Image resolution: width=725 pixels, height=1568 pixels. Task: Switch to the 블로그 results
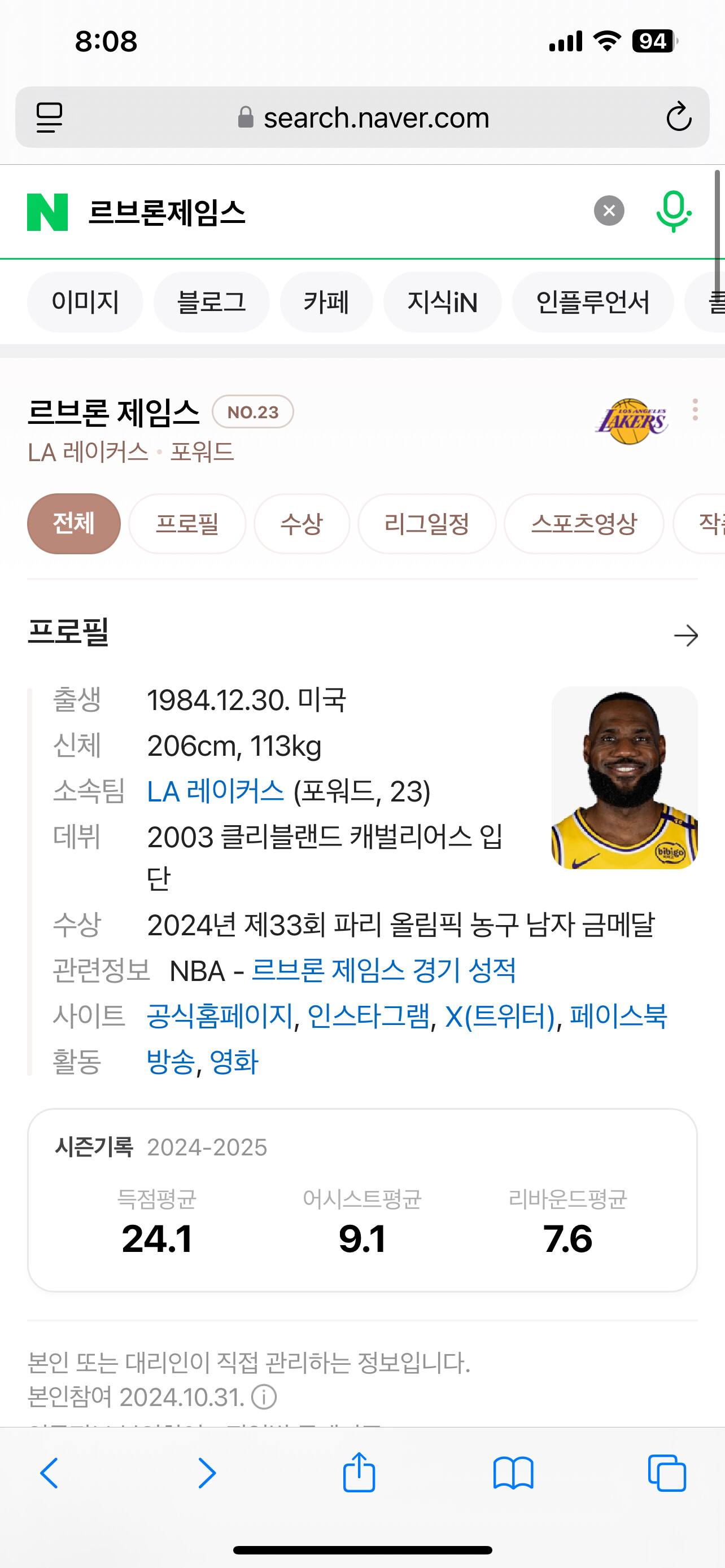[x=211, y=303]
